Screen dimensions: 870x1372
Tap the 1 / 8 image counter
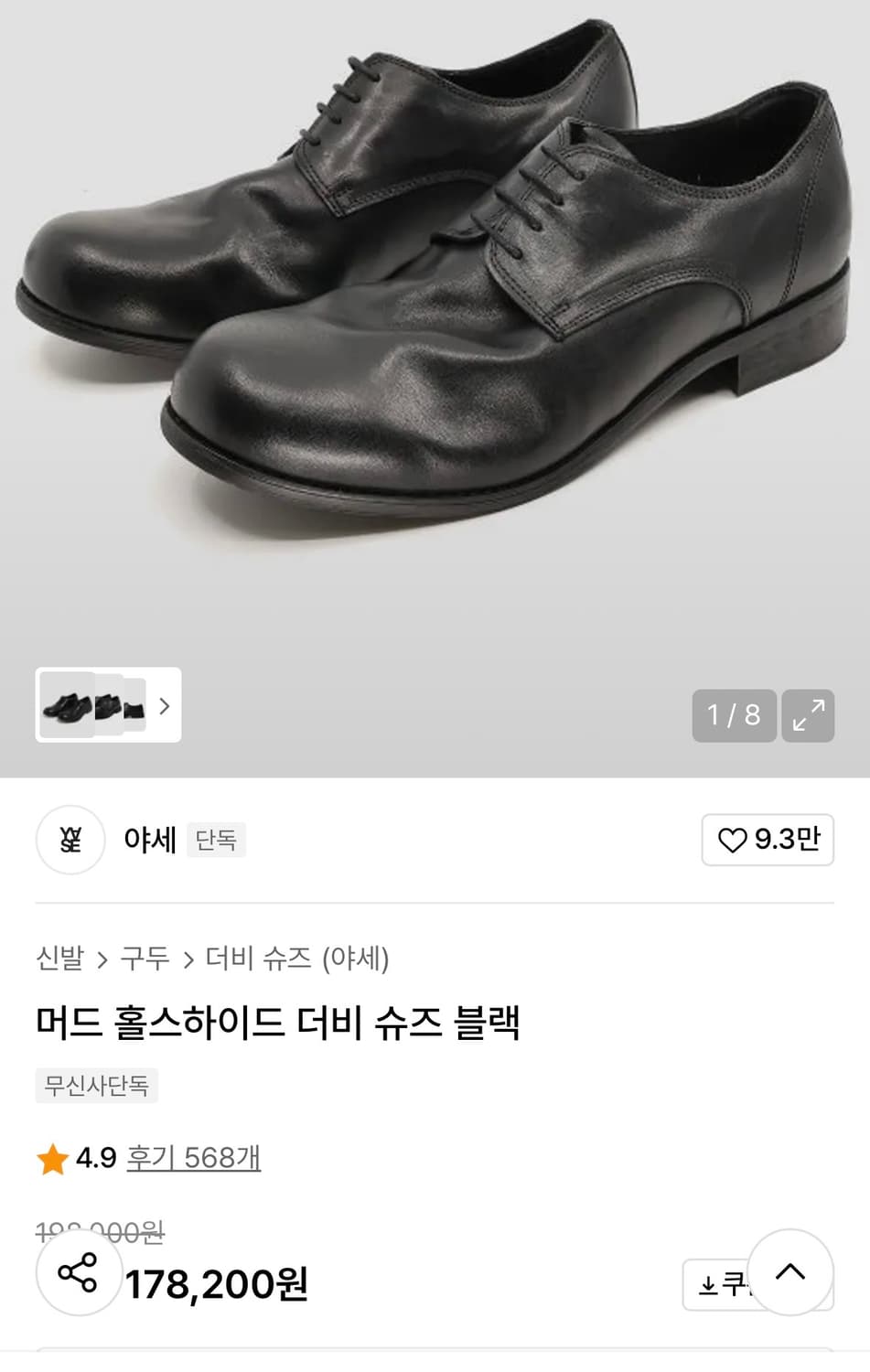734,716
